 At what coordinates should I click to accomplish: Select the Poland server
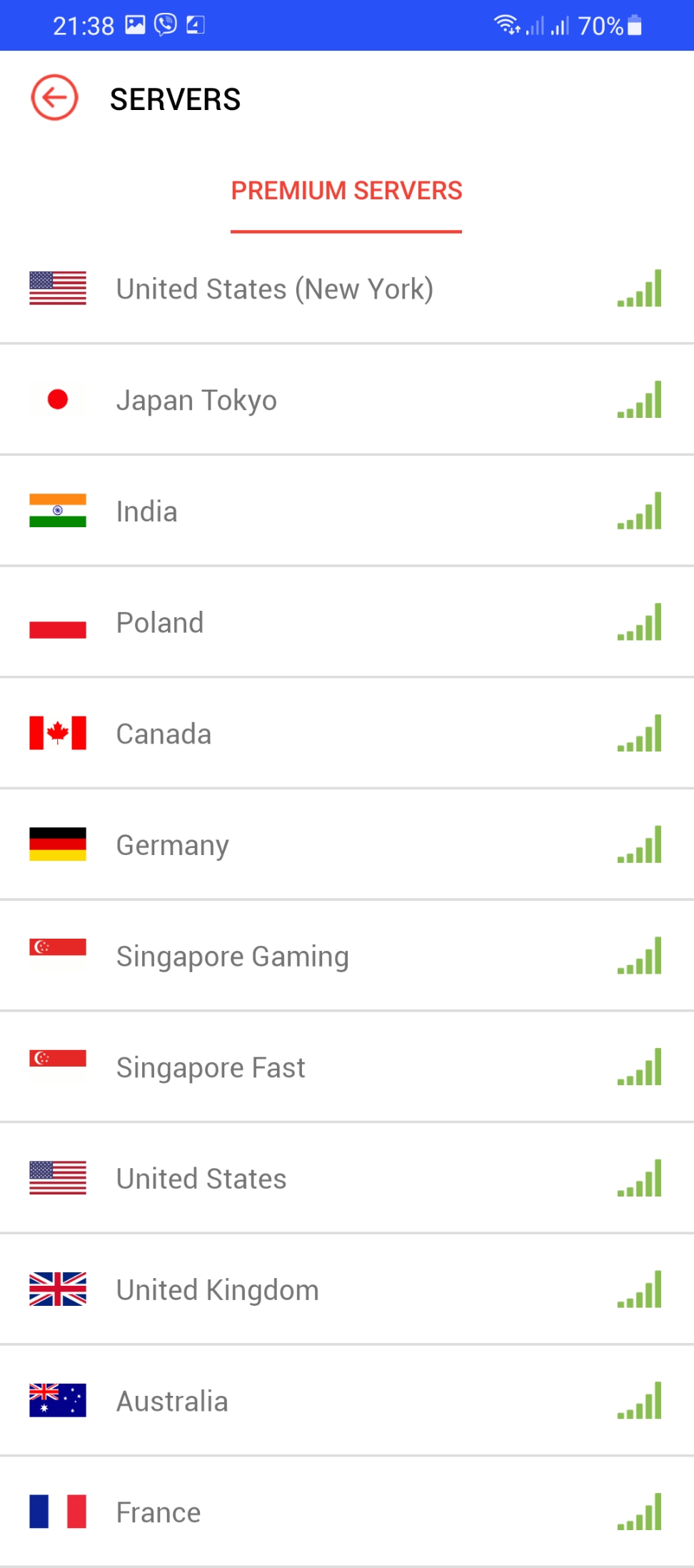(160, 623)
